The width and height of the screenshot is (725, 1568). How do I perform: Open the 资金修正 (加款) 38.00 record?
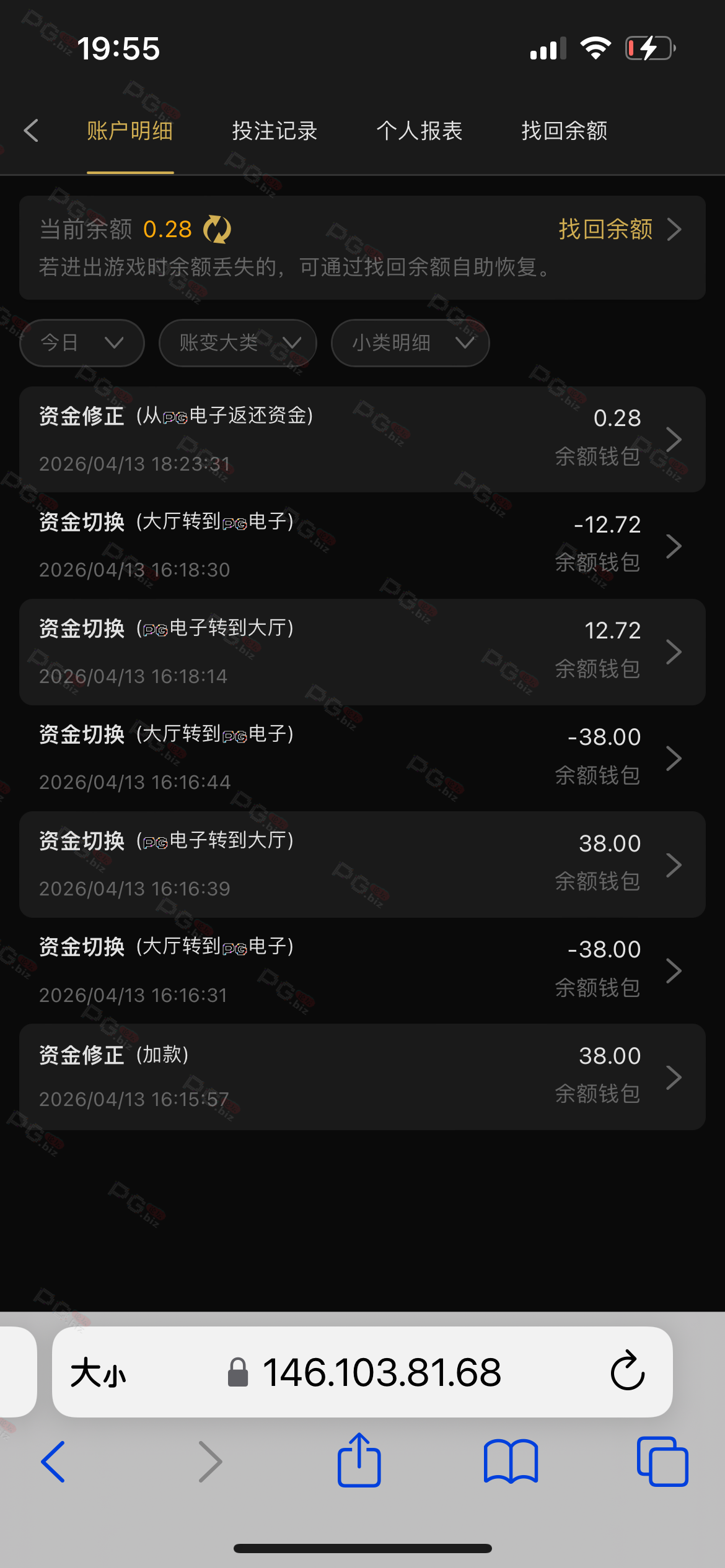[362, 1077]
